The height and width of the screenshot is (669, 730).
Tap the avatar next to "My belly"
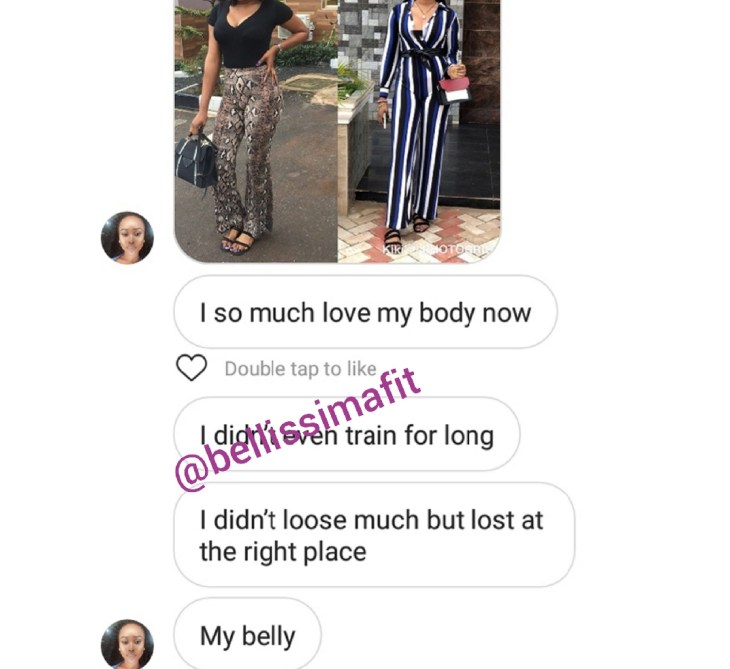[x=127, y=642]
